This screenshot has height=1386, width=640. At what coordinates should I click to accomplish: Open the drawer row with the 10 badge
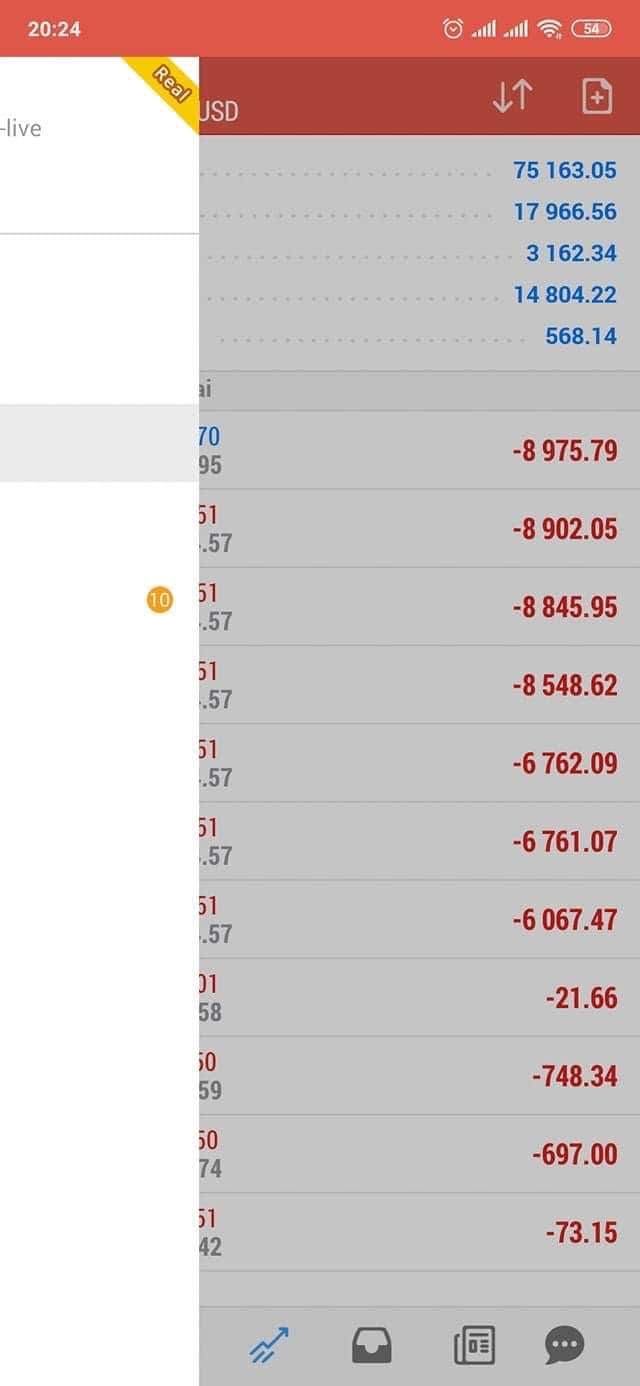(100, 600)
